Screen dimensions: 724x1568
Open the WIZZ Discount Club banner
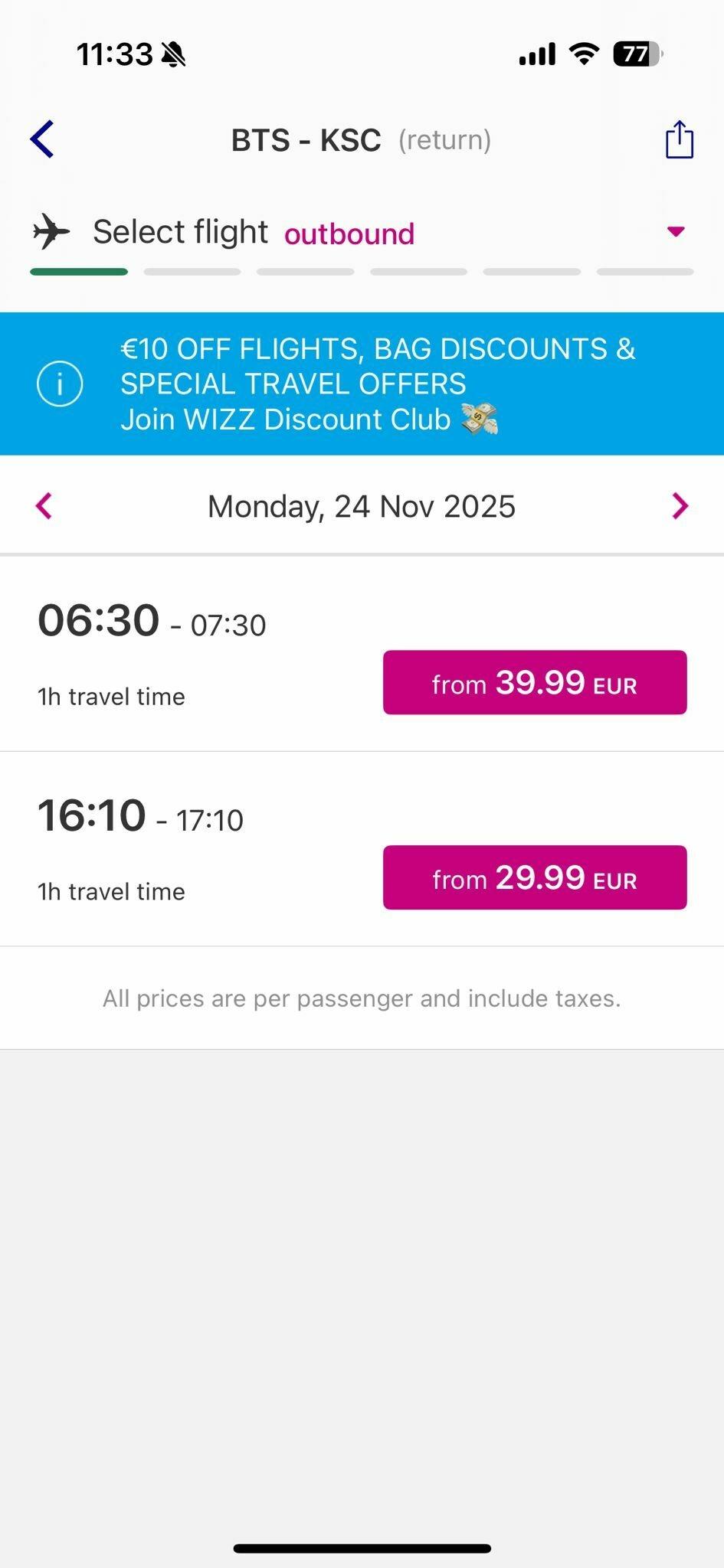click(x=362, y=384)
